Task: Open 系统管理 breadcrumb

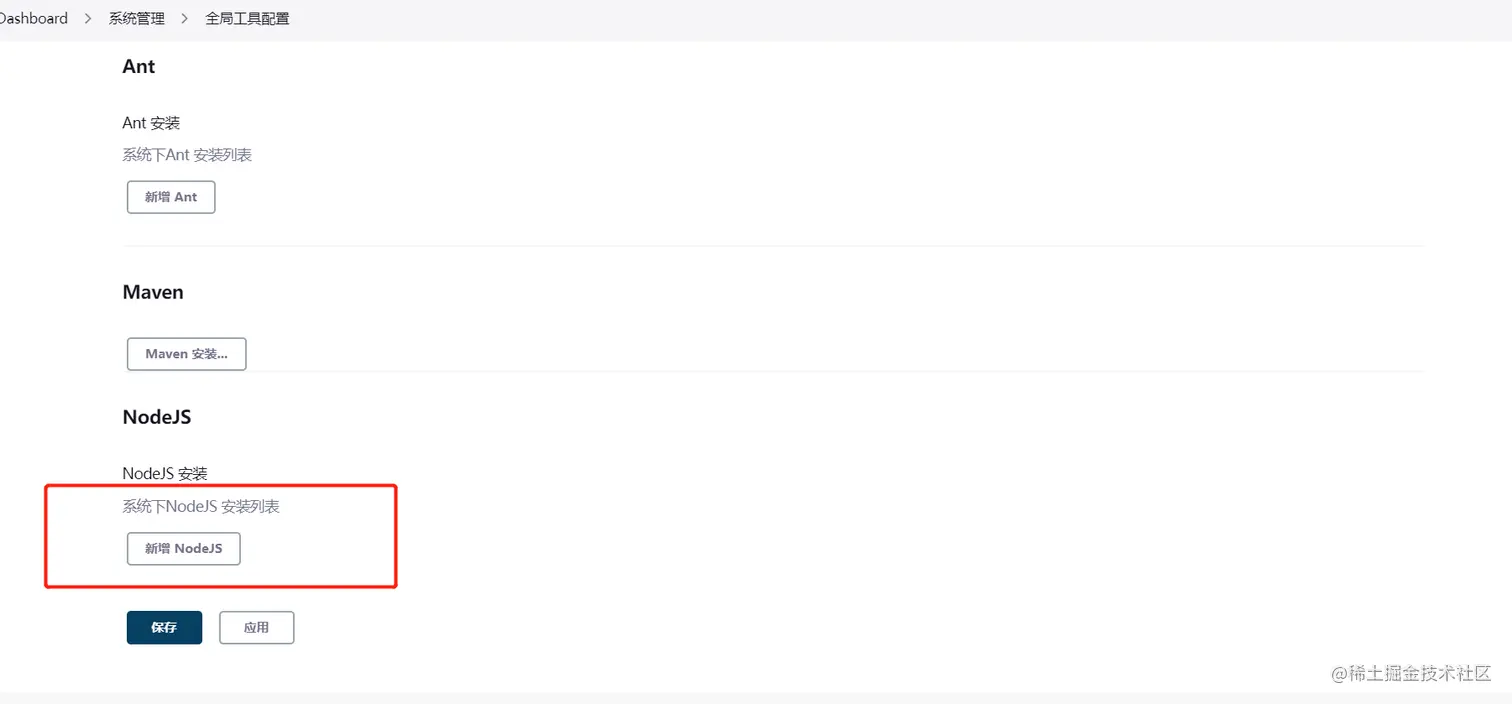Action: [136, 18]
